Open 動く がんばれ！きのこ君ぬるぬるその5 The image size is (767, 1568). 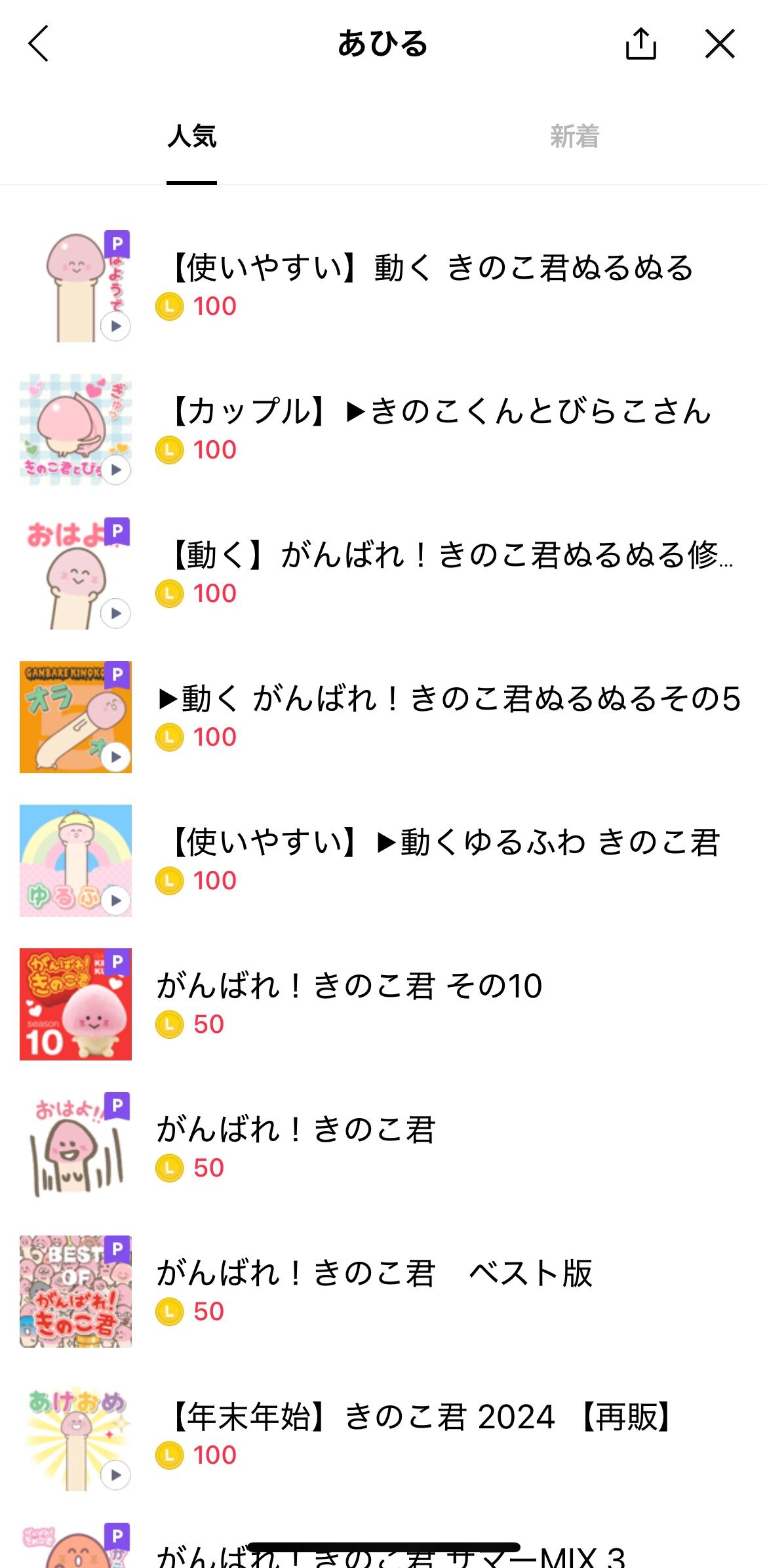tap(449, 700)
